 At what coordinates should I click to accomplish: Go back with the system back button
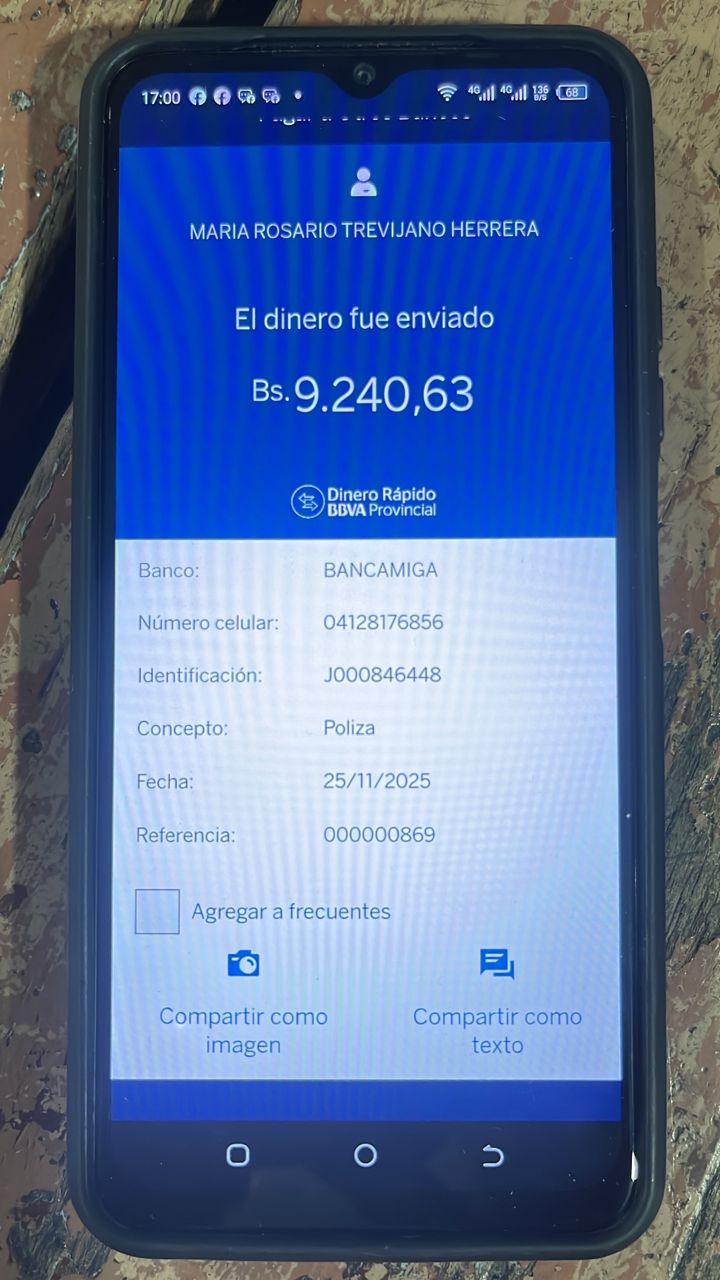click(x=492, y=1155)
